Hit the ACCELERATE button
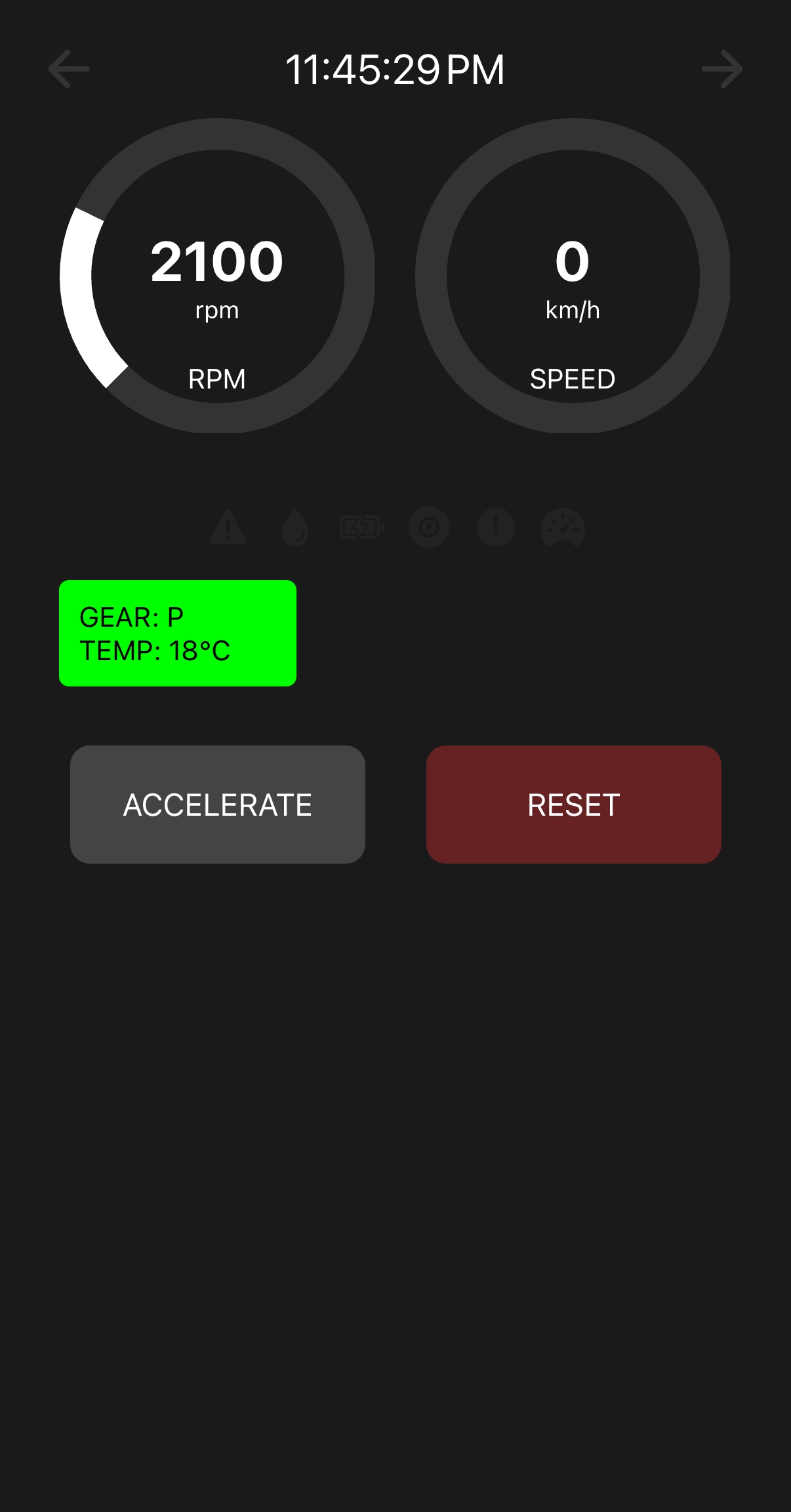Viewport: 791px width, 1512px height. (218, 805)
